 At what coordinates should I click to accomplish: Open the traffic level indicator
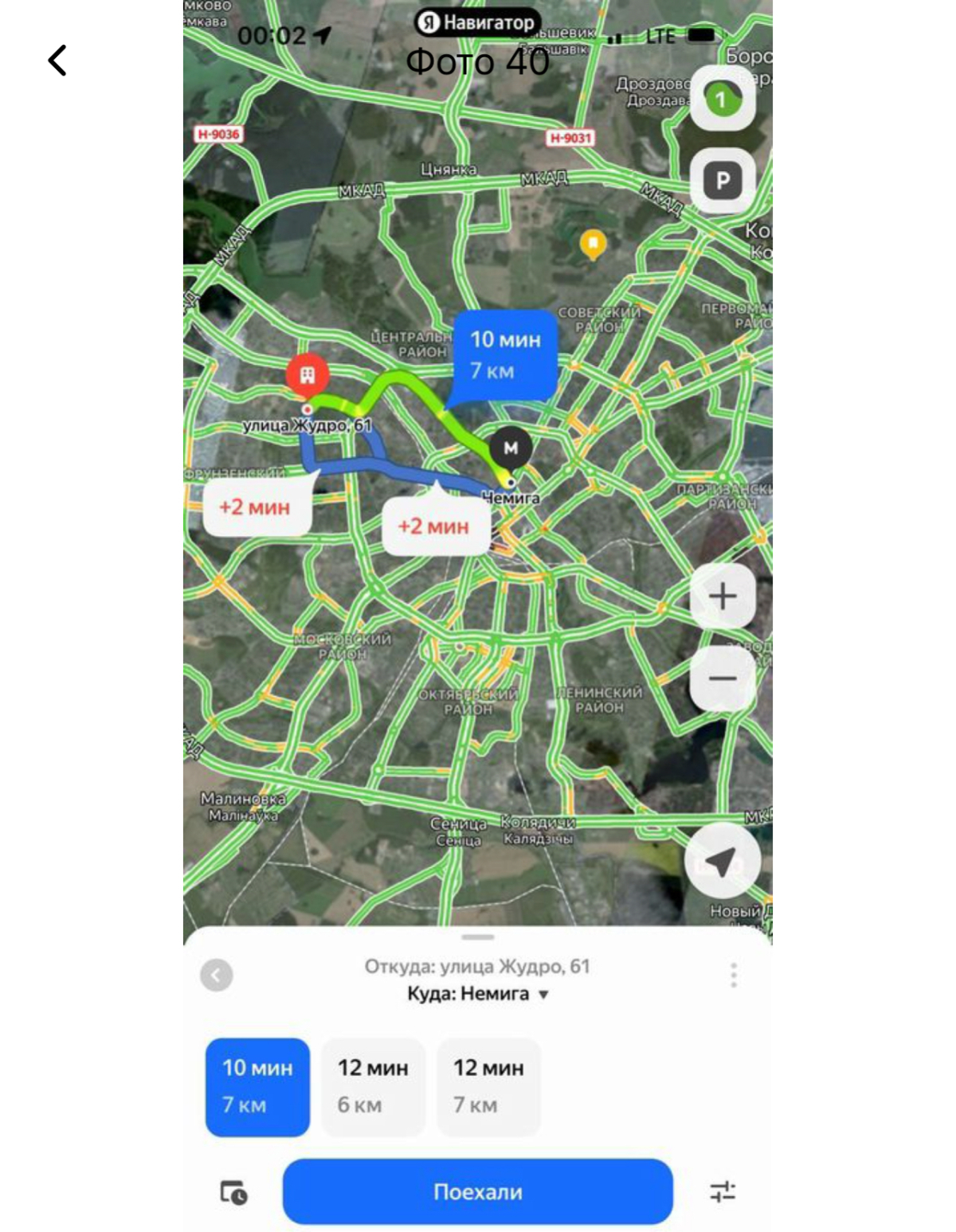click(723, 99)
